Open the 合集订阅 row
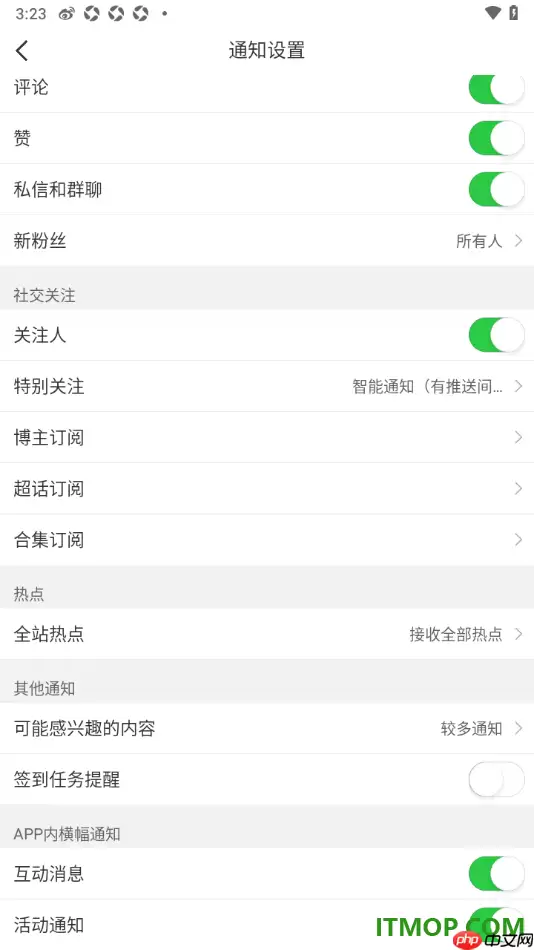The height and width of the screenshot is (950, 534). point(267,540)
